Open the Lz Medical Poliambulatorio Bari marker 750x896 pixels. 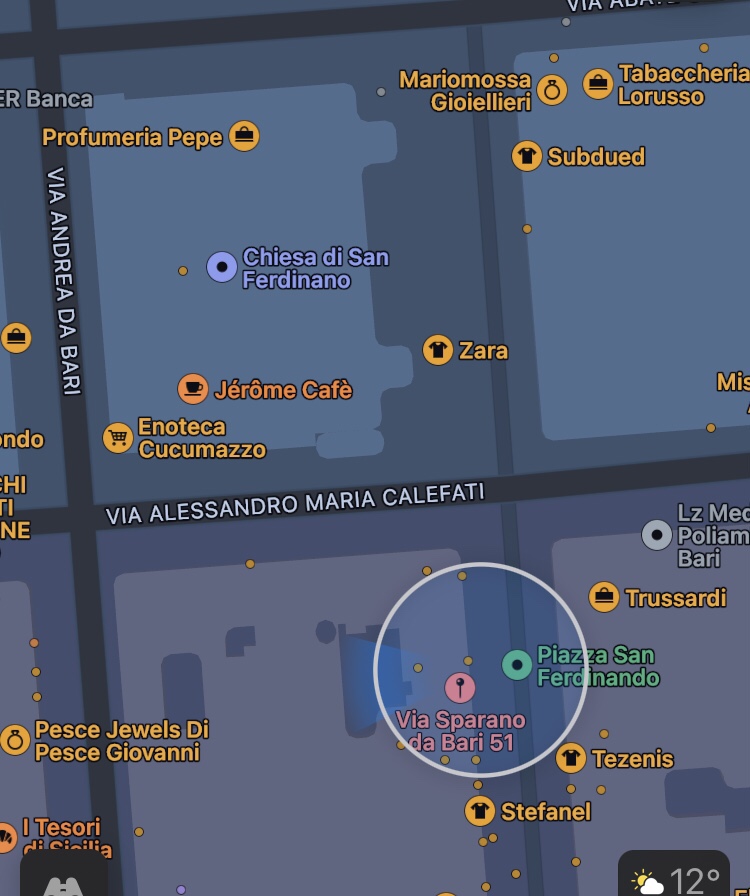click(x=657, y=535)
